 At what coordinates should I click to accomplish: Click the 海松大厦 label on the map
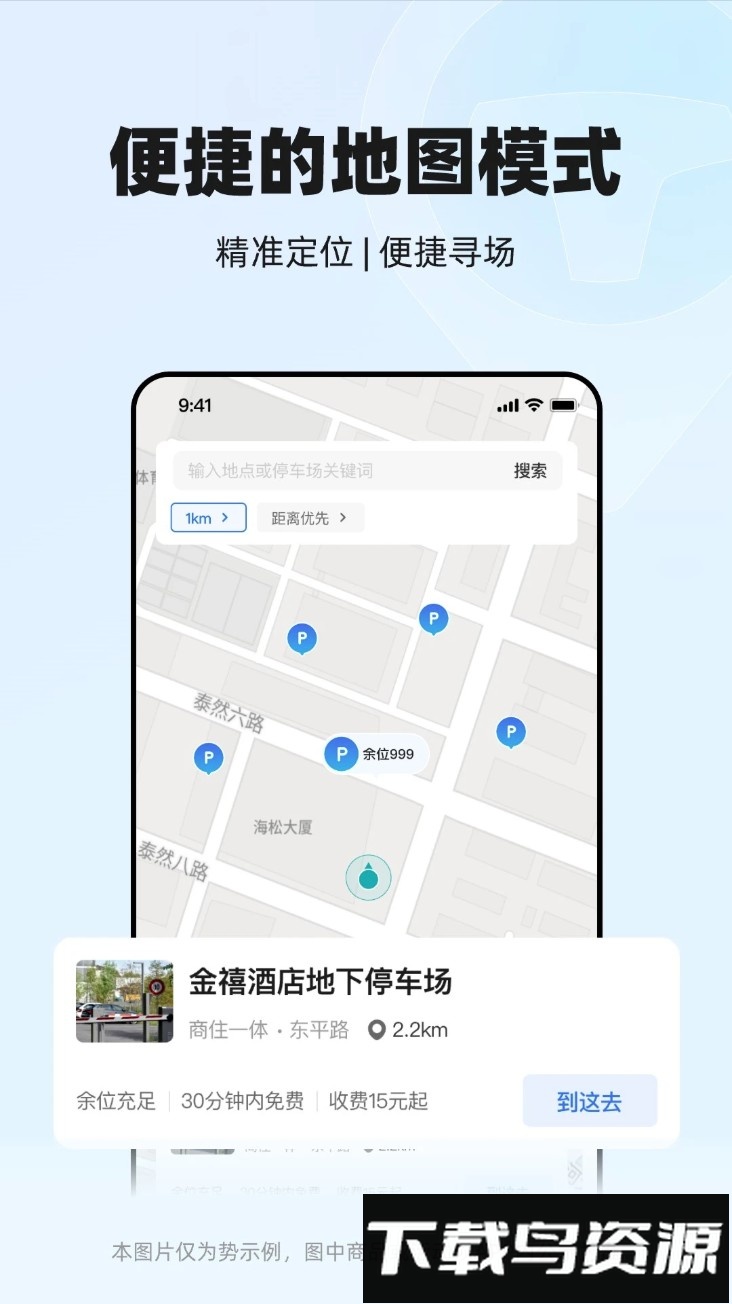pyautogui.click(x=283, y=828)
